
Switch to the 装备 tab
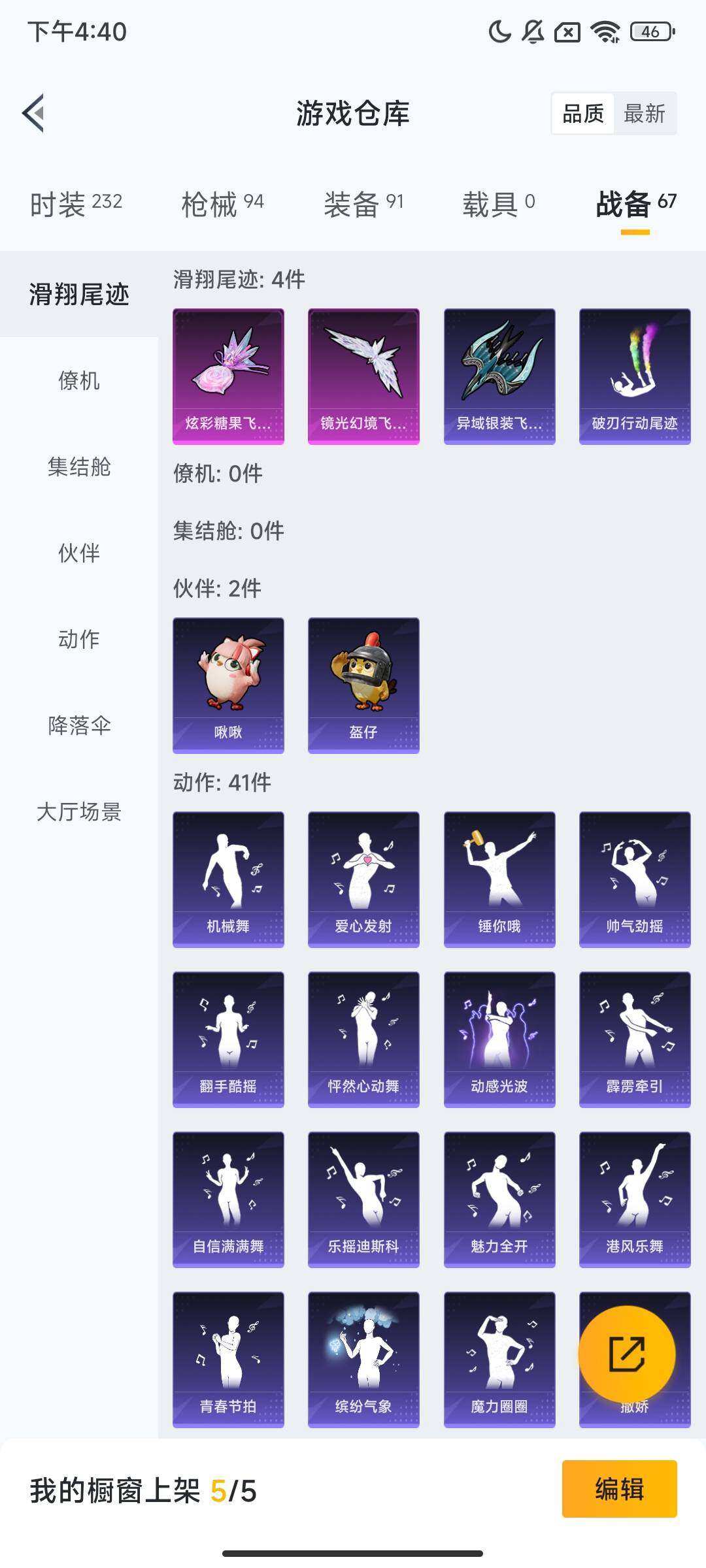point(363,204)
